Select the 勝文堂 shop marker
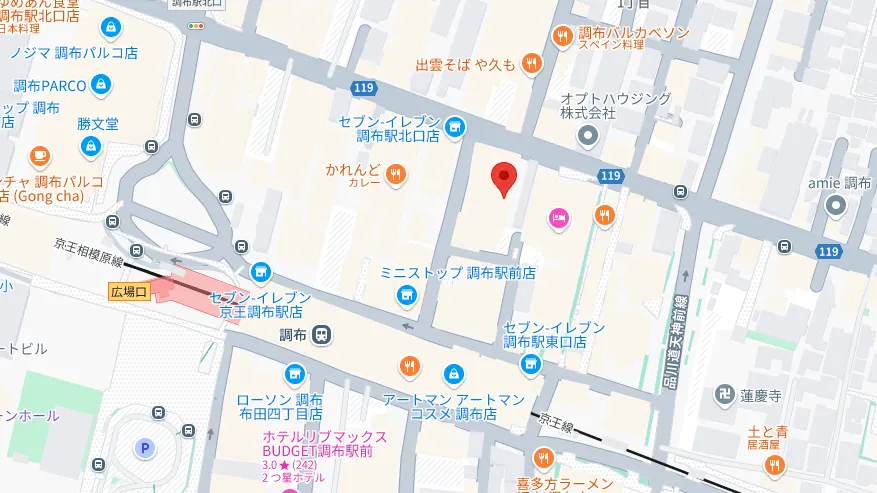Image resolution: width=877 pixels, height=493 pixels. [x=91, y=147]
